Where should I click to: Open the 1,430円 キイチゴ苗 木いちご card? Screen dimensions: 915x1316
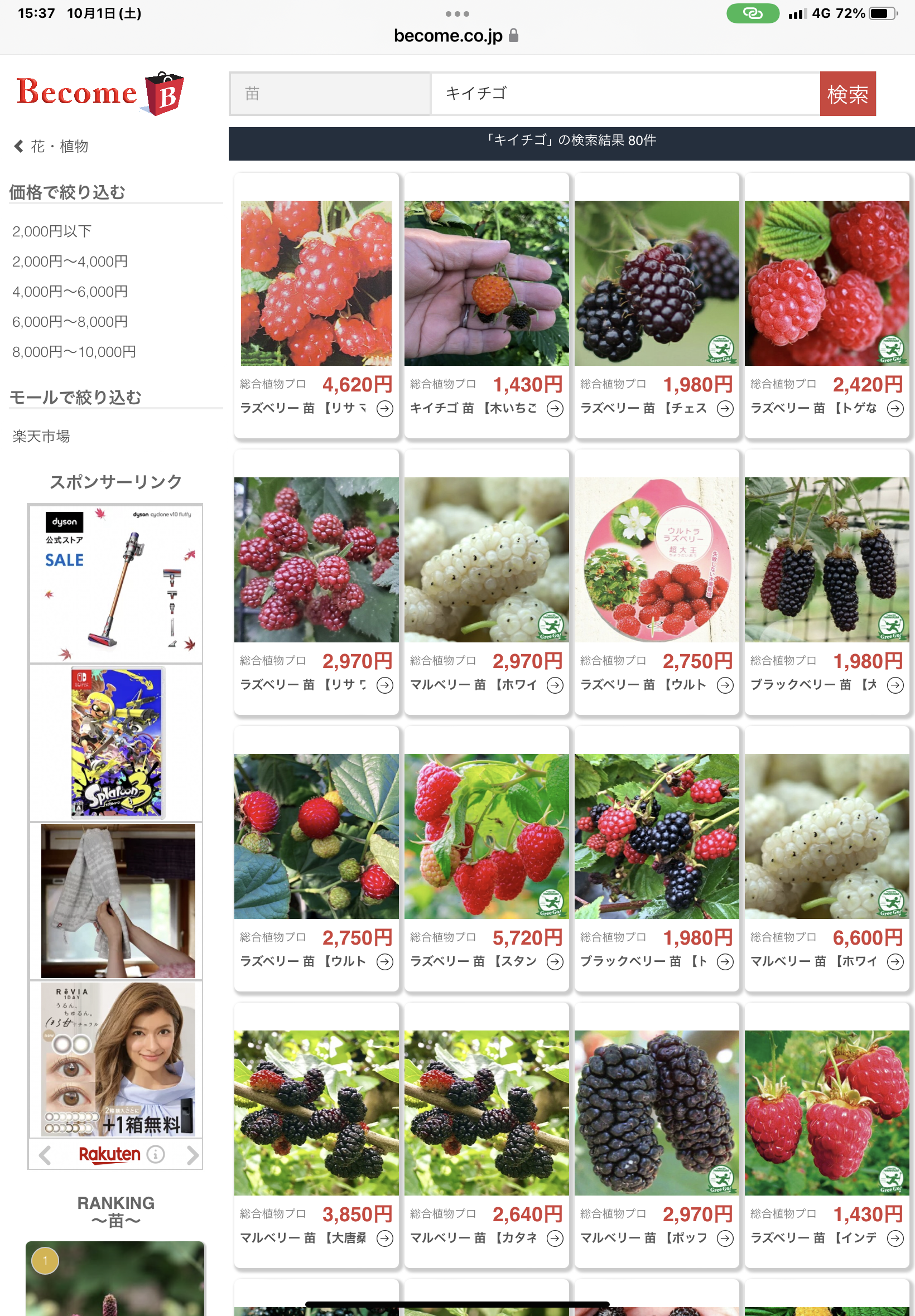(486, 306)
